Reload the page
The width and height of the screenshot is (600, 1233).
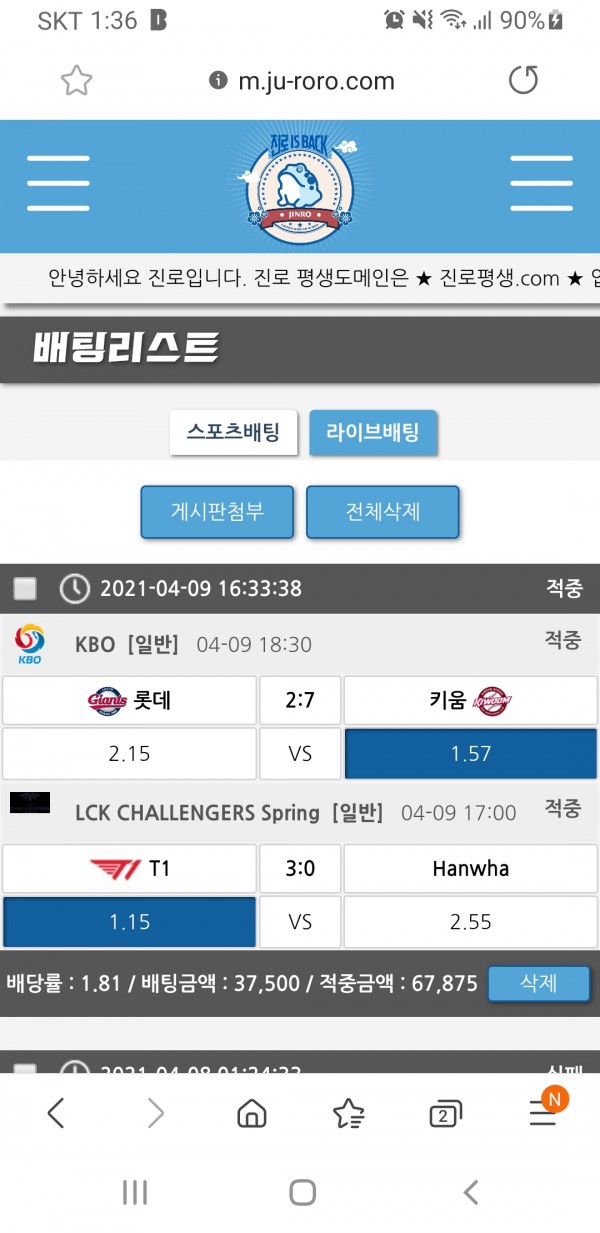click(523, 81)
